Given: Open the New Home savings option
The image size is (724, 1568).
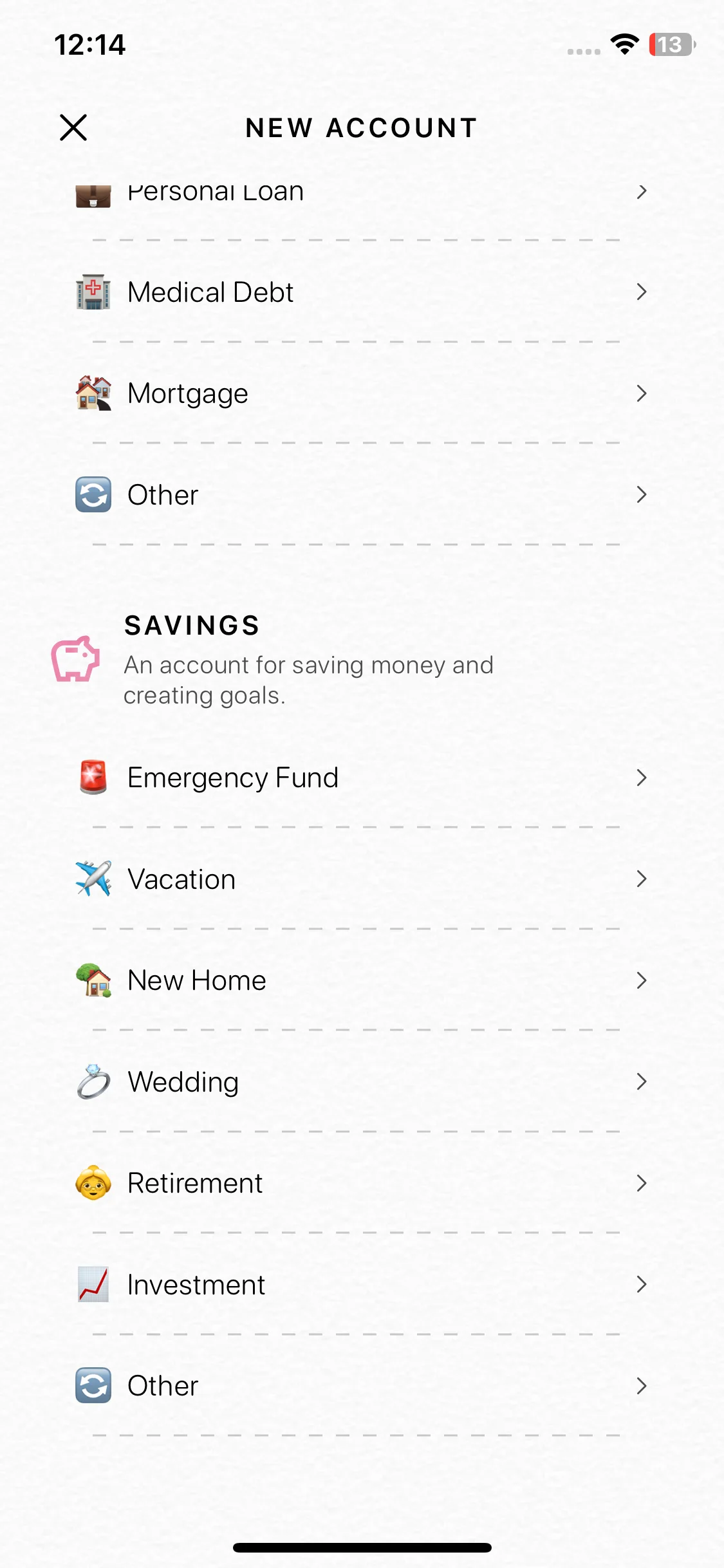Looking at the screenshot, I should coord(360,980).
